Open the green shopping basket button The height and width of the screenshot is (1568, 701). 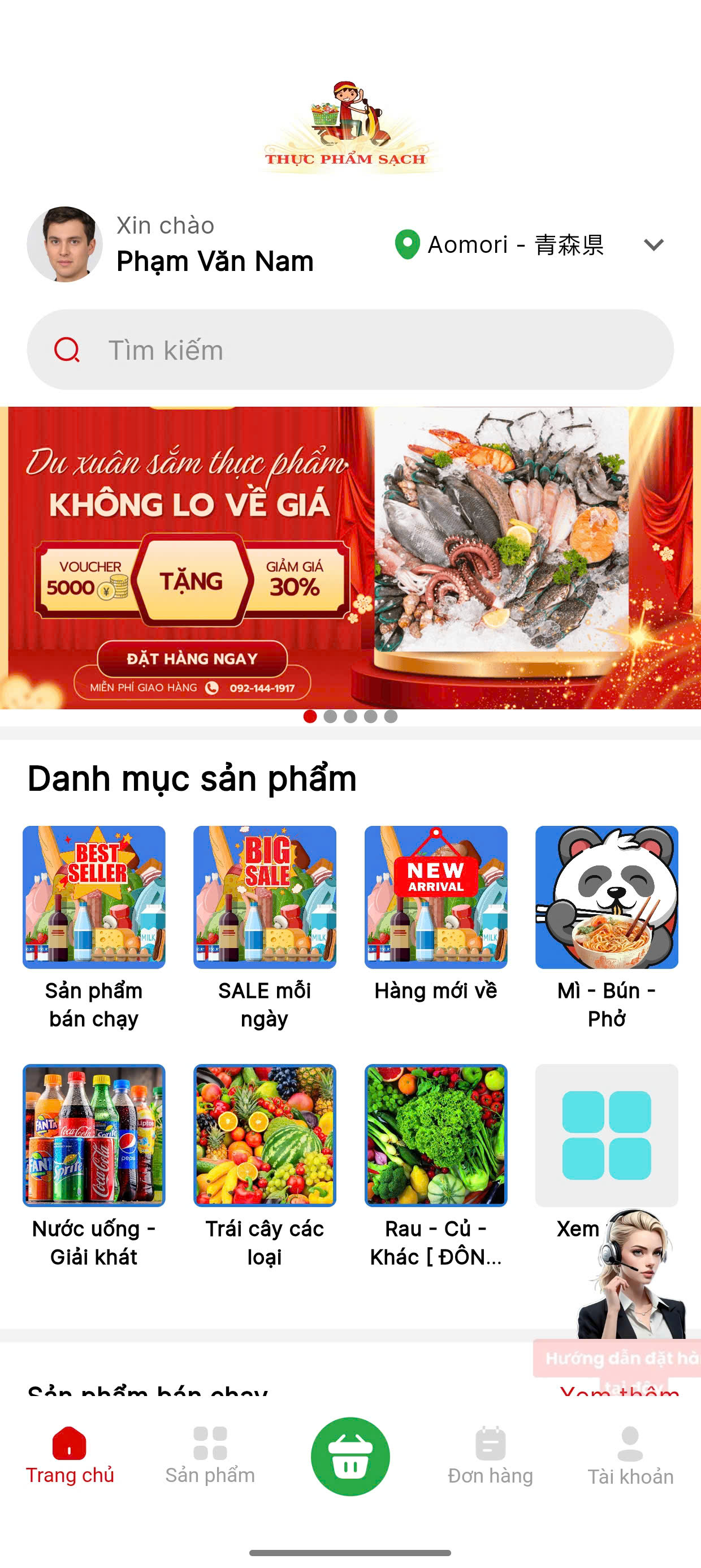click(350, 1457)
